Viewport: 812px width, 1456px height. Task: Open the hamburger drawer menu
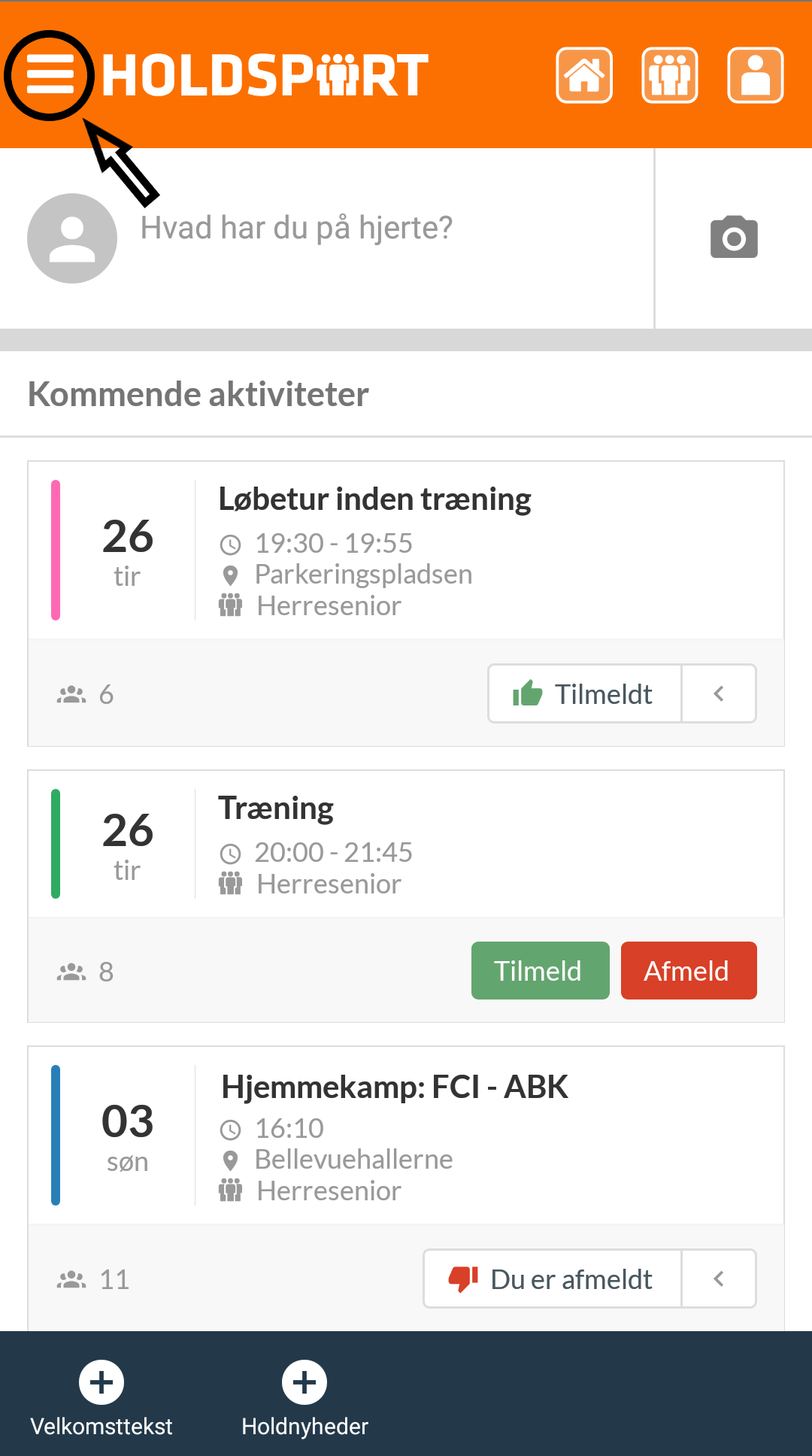[x=50, y=75]
